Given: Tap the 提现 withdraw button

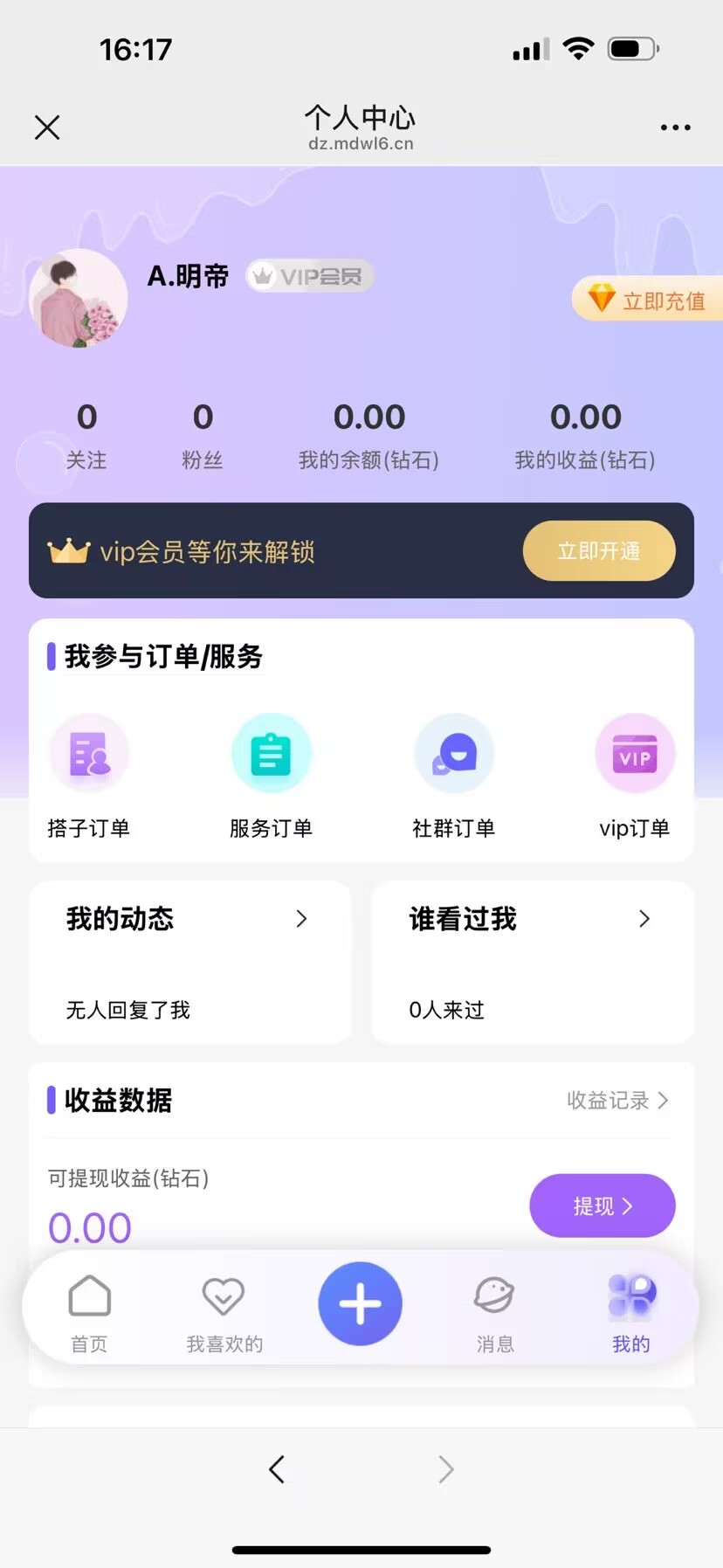Looking at the screenshot, I should [602, 1205].
